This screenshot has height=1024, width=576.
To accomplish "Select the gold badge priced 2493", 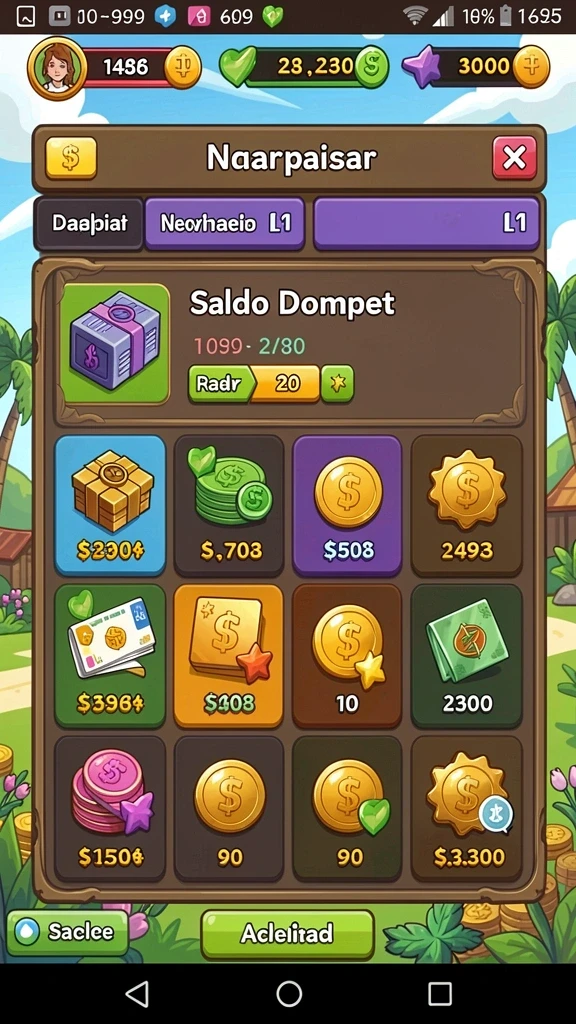I will (x=466, y=505).
